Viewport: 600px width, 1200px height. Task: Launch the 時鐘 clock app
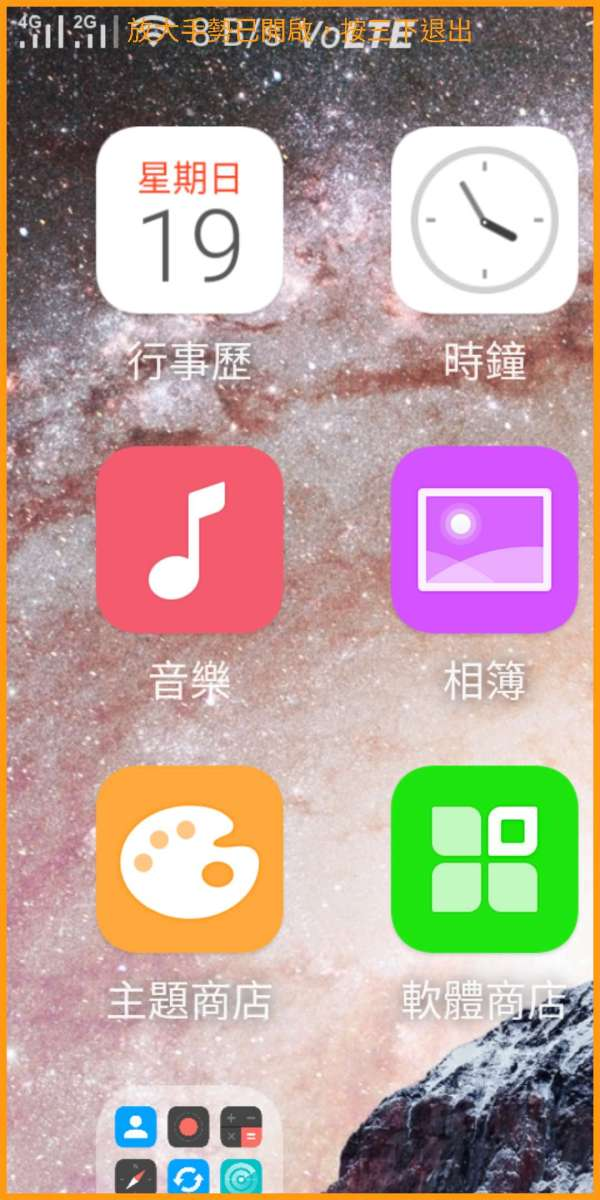pos(484,220)
